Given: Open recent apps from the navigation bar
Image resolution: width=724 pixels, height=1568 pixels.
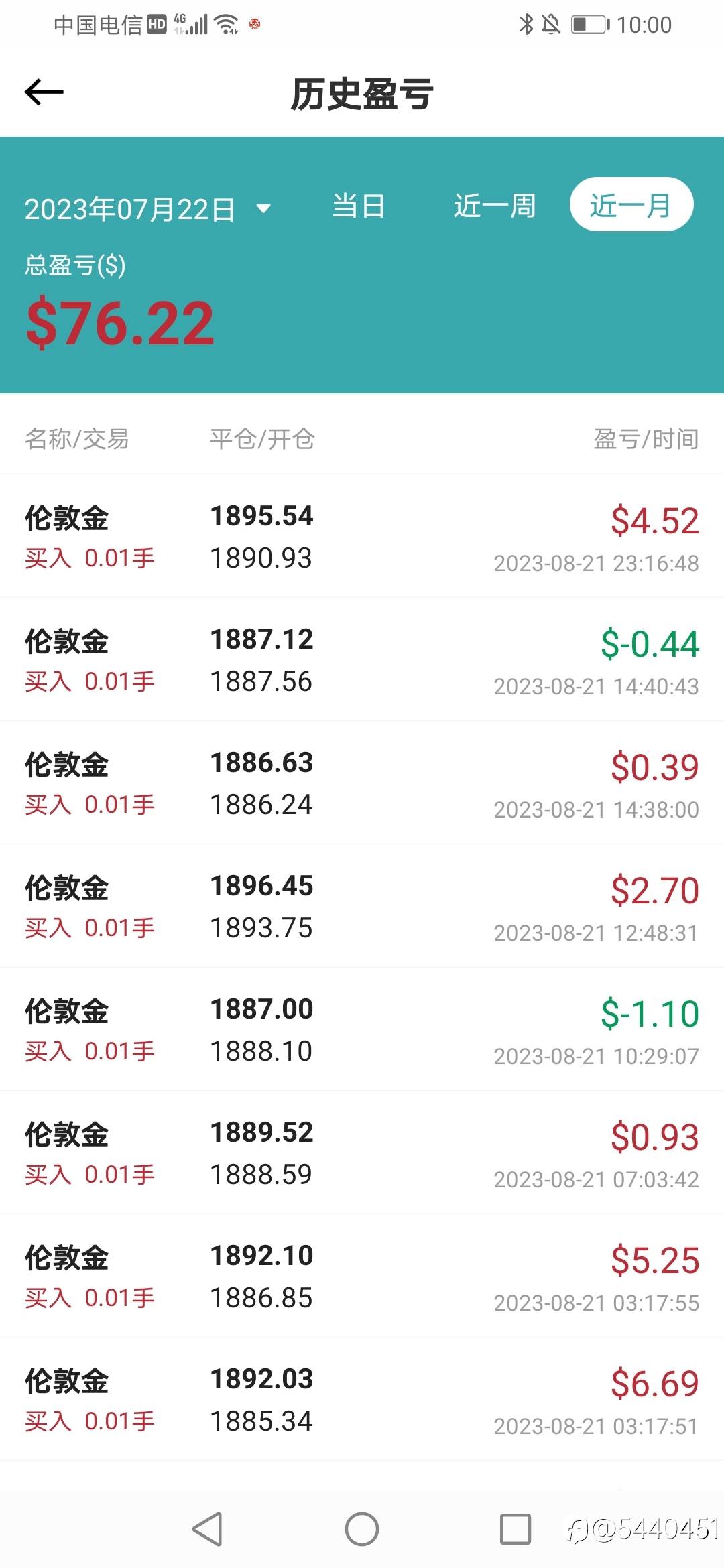Looking at the screenshot, I should click(516, 1529).
